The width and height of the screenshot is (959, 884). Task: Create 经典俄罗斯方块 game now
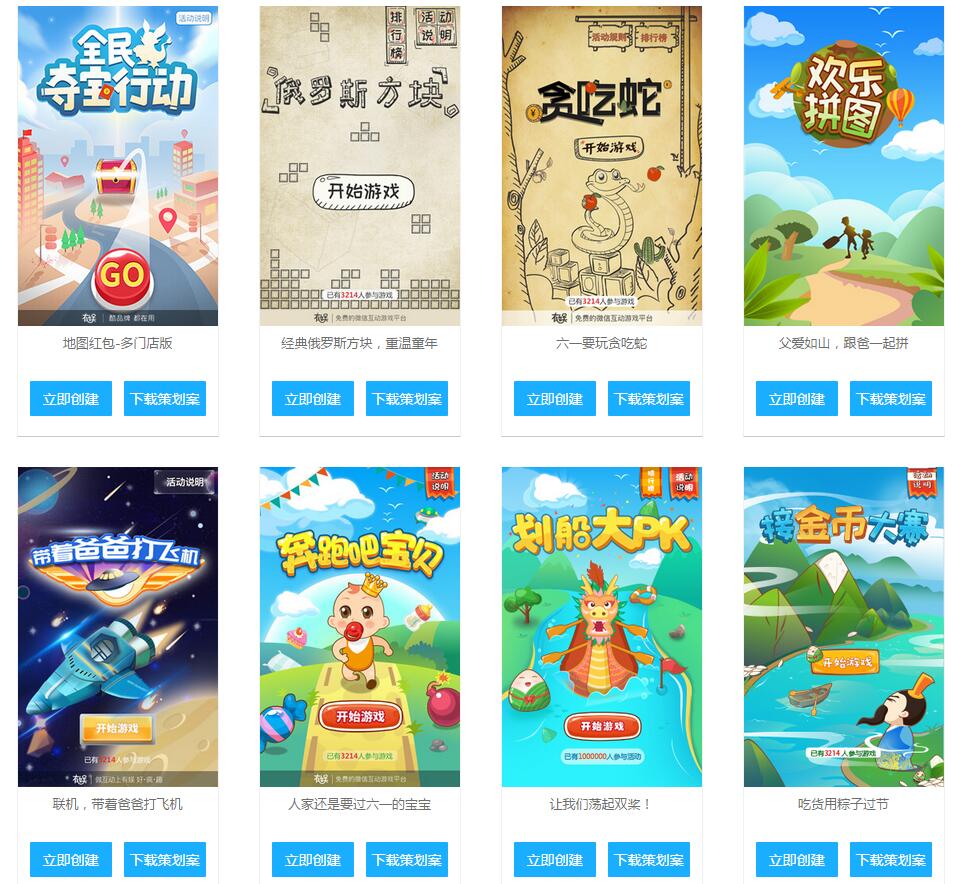click(312, 398)
